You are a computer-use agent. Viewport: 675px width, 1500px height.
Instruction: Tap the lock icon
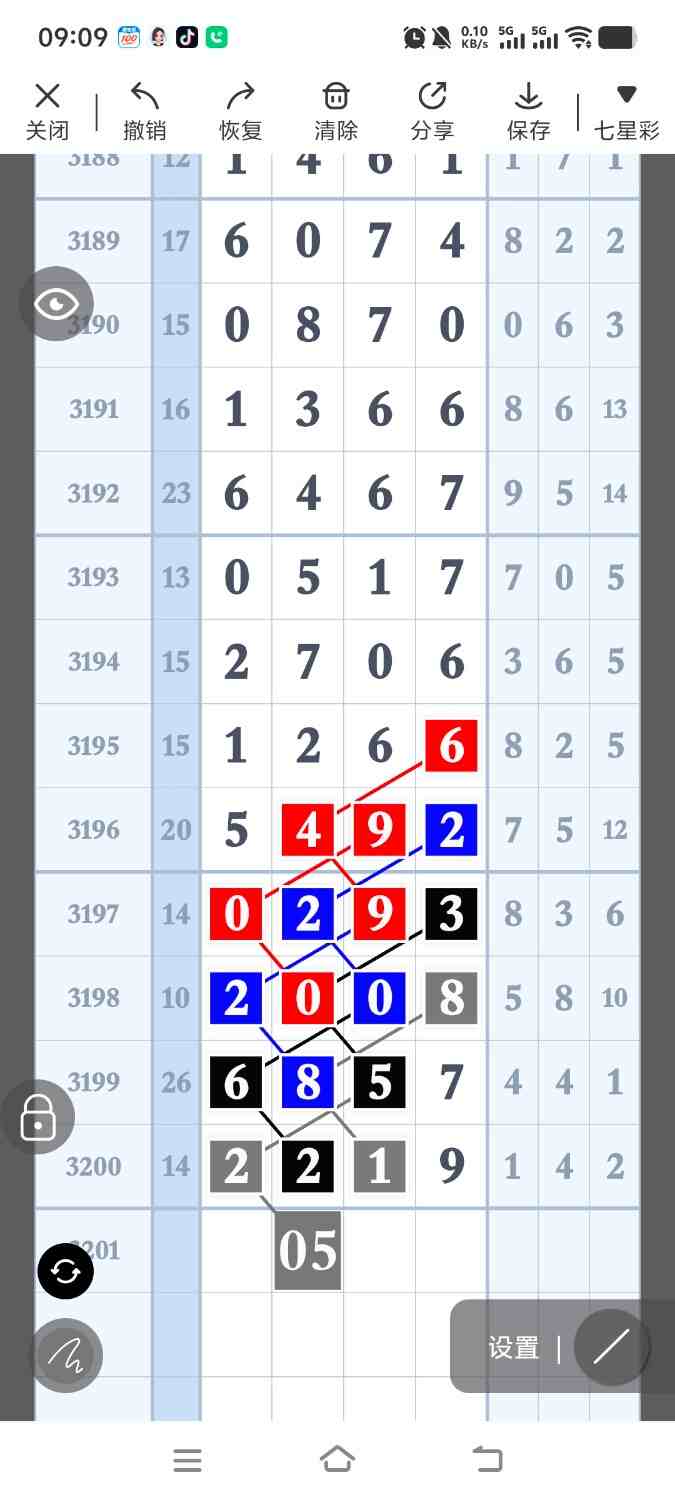coord(38,1117)
